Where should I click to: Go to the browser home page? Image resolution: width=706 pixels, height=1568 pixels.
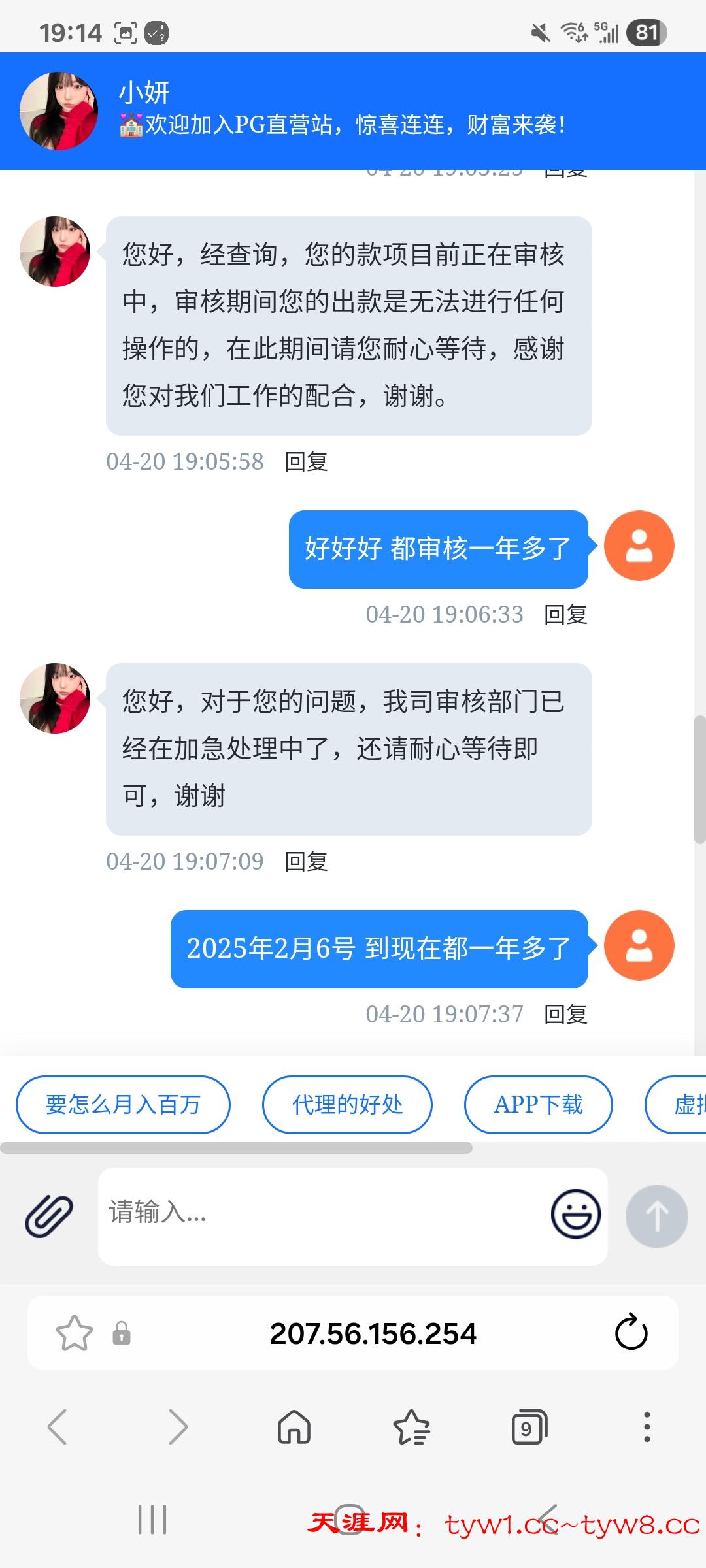(x=294, y=1426)
